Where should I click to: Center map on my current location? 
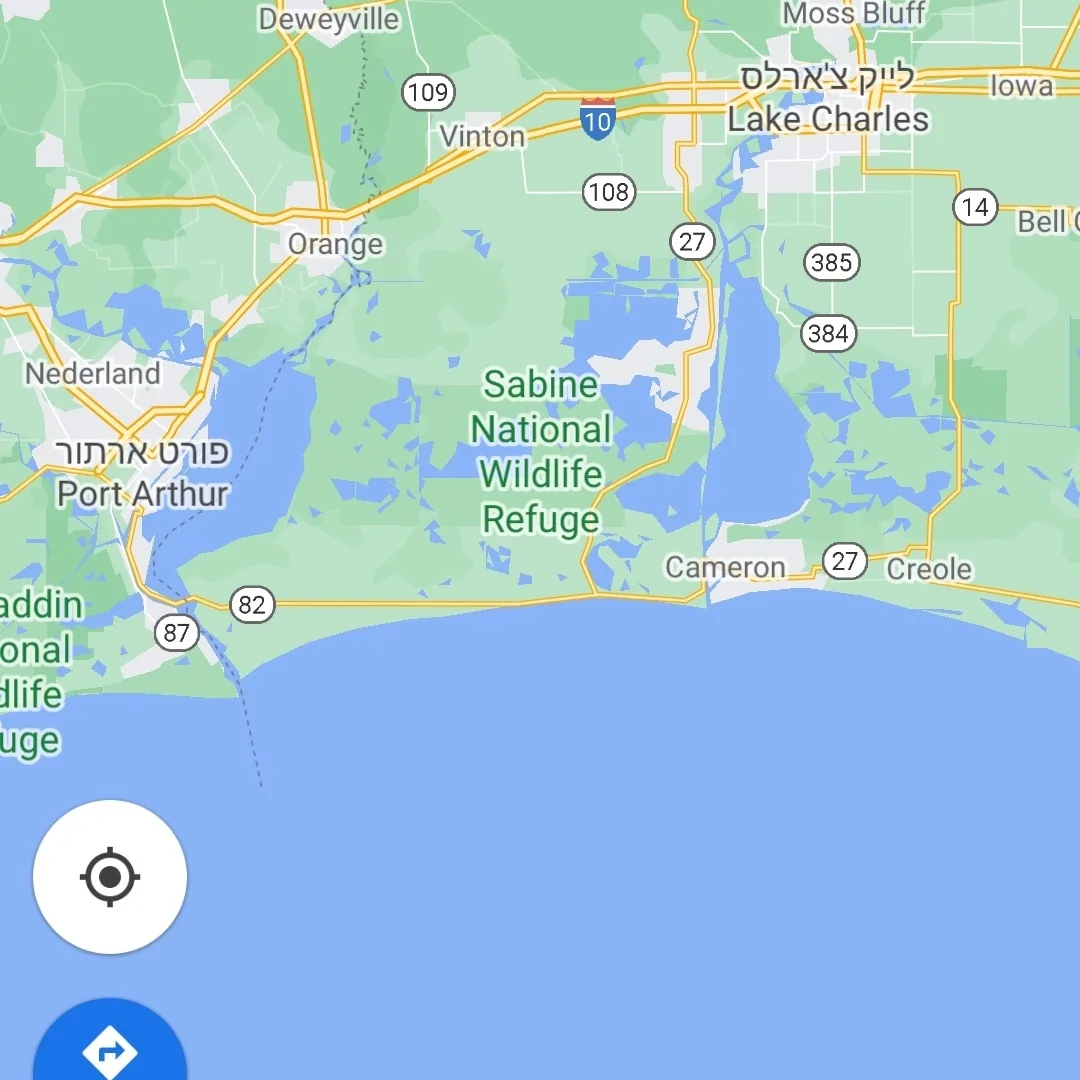point(110,877)
